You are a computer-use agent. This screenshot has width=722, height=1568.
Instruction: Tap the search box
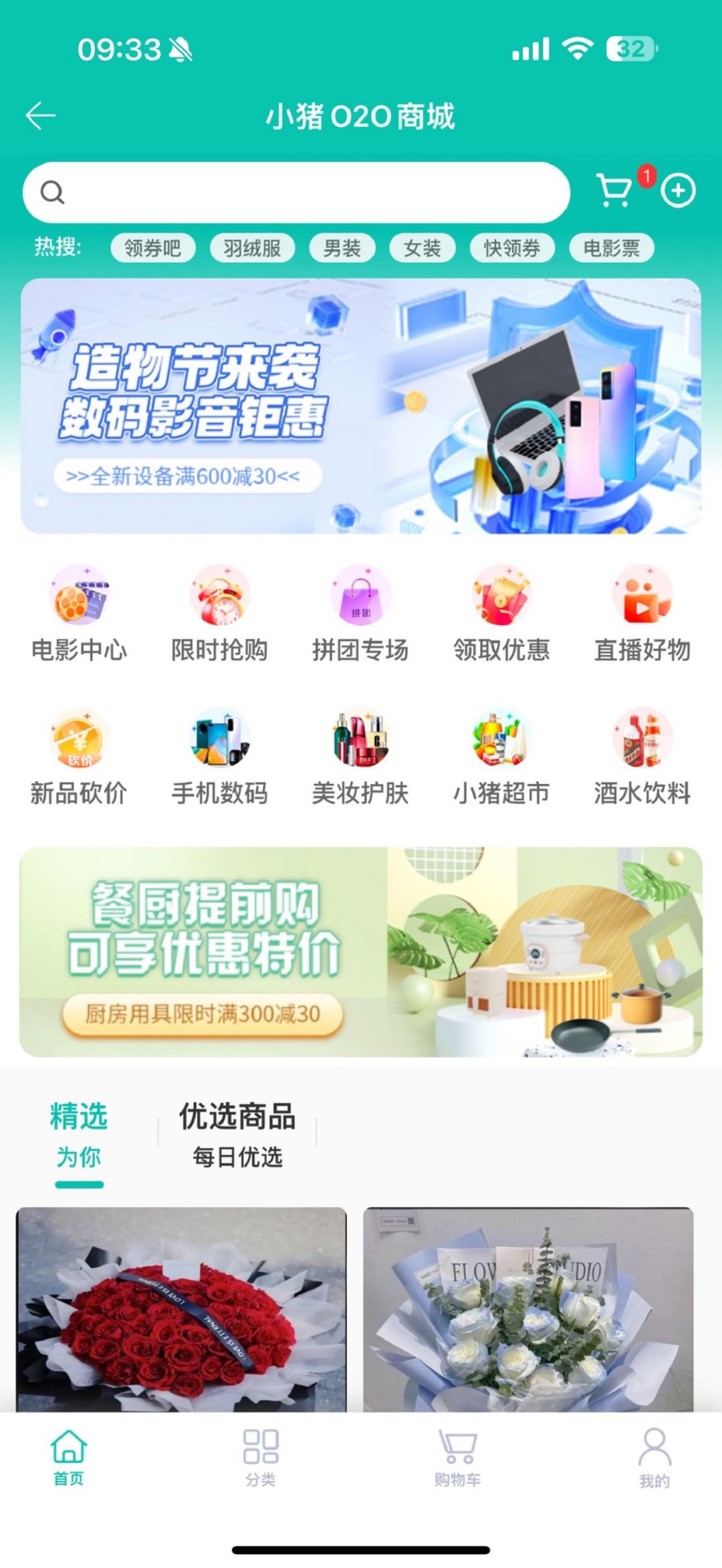296,192
